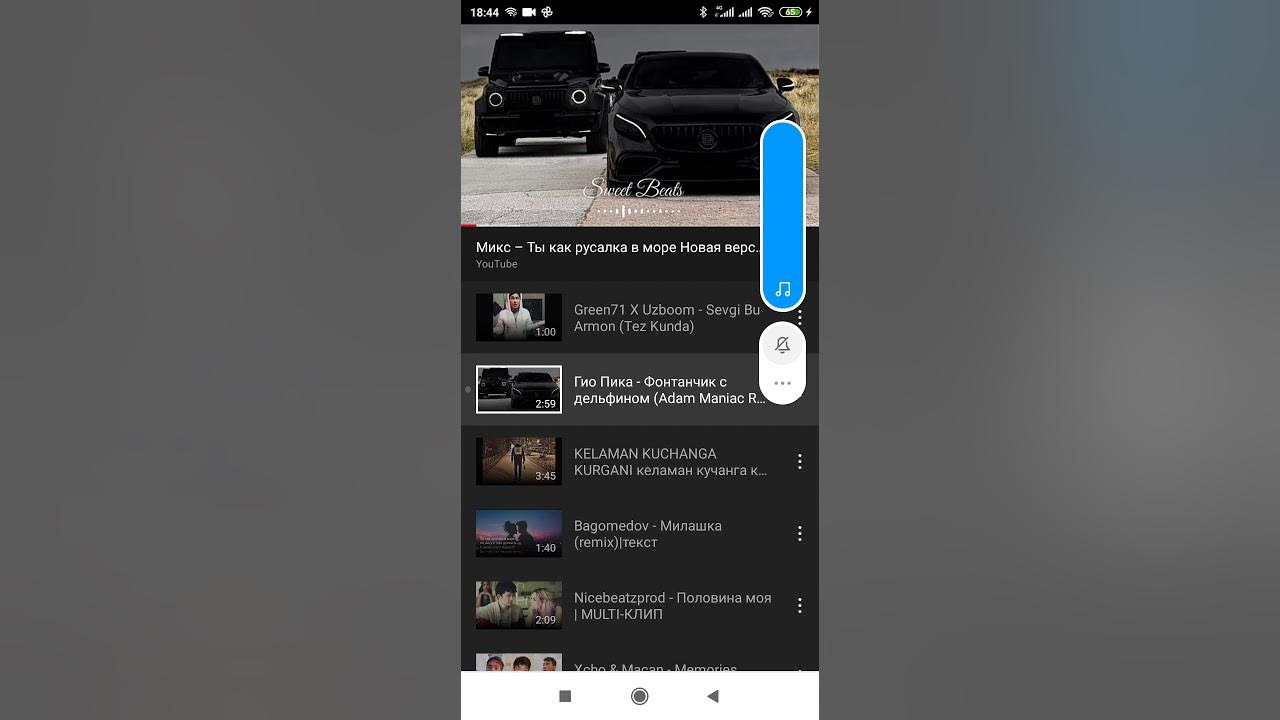Open recent apps with the square button
This screenshot has width=1280, height=720.
(565, 696)
